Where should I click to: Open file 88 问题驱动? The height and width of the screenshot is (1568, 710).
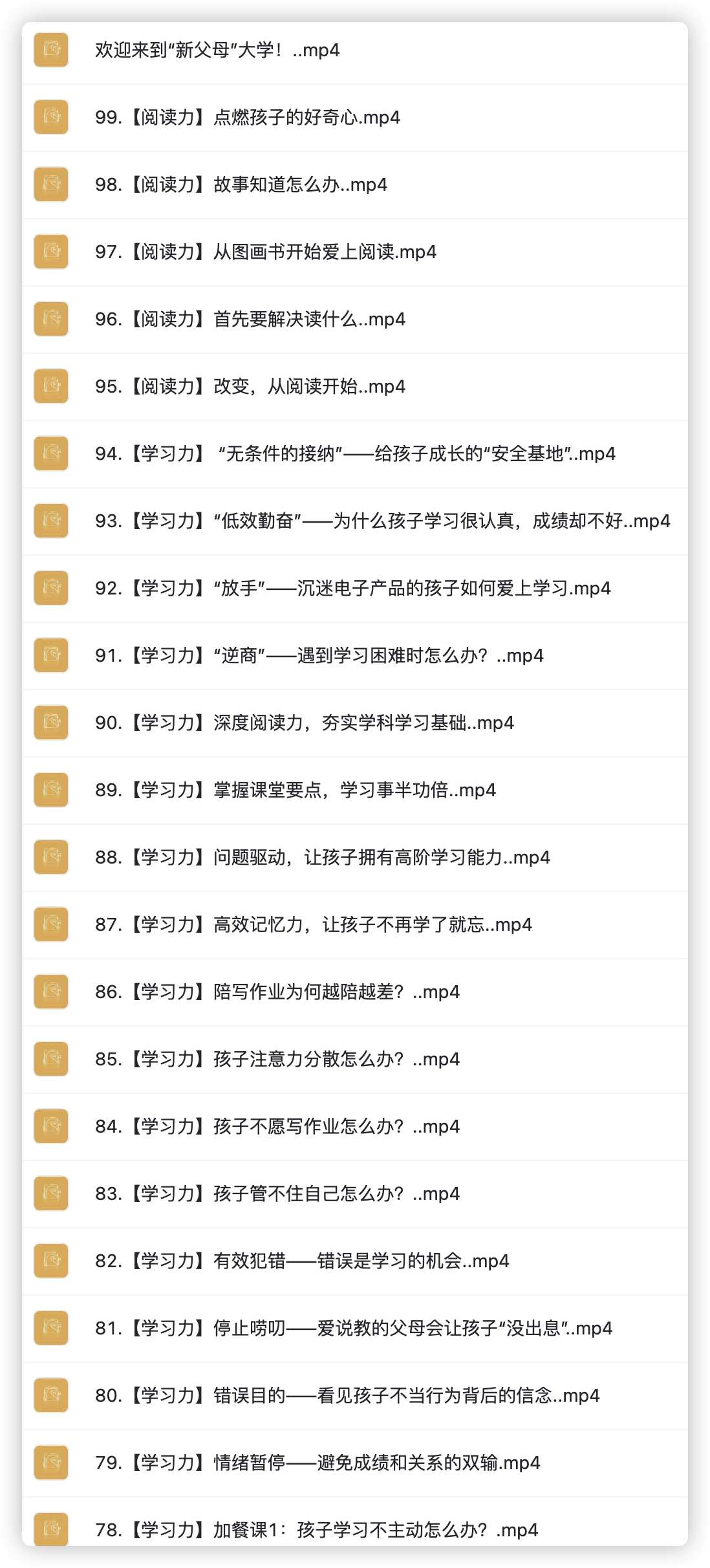[322, 858]
